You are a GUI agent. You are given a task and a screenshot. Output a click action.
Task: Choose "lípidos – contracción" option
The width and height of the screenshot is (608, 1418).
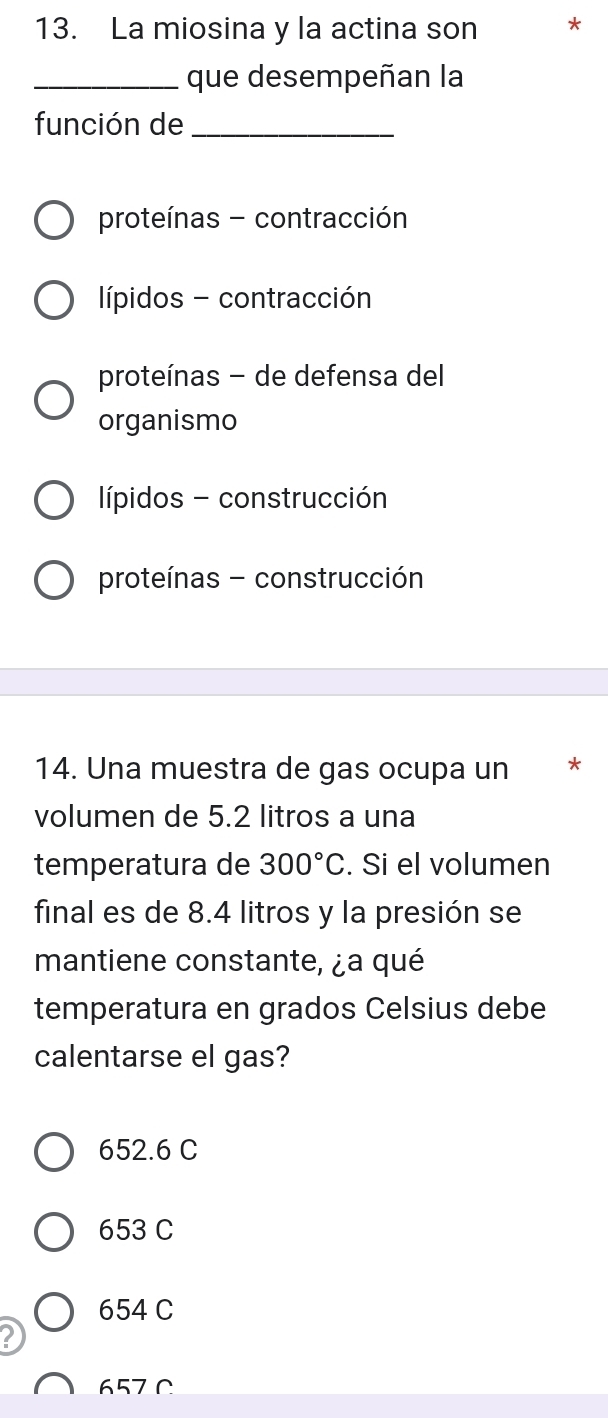coord(54,300)
